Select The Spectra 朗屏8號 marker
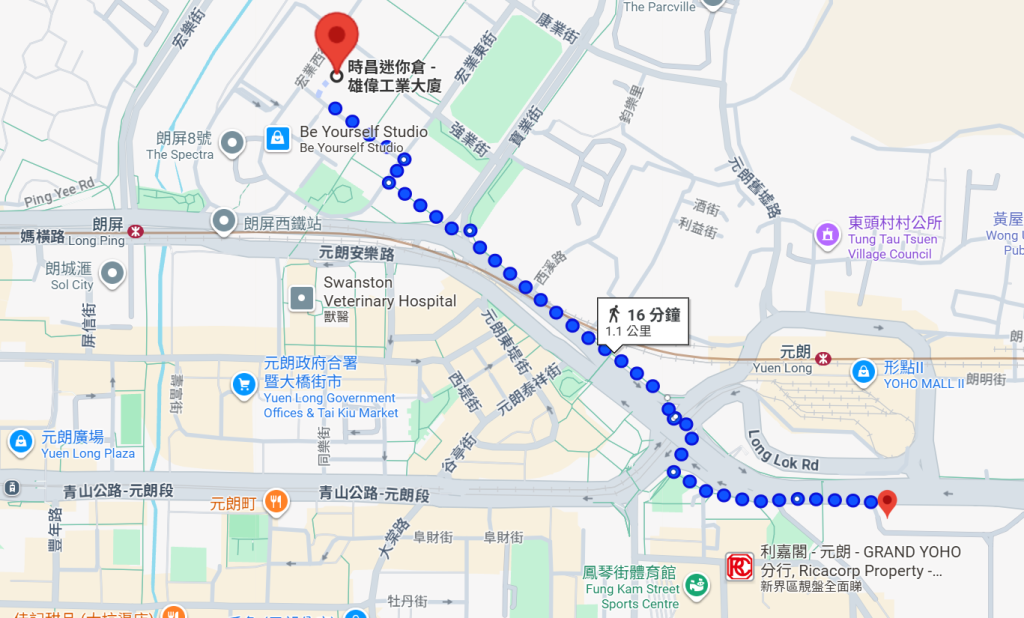The width and height of the screenshot is (1024, 618). coord(232,144)
